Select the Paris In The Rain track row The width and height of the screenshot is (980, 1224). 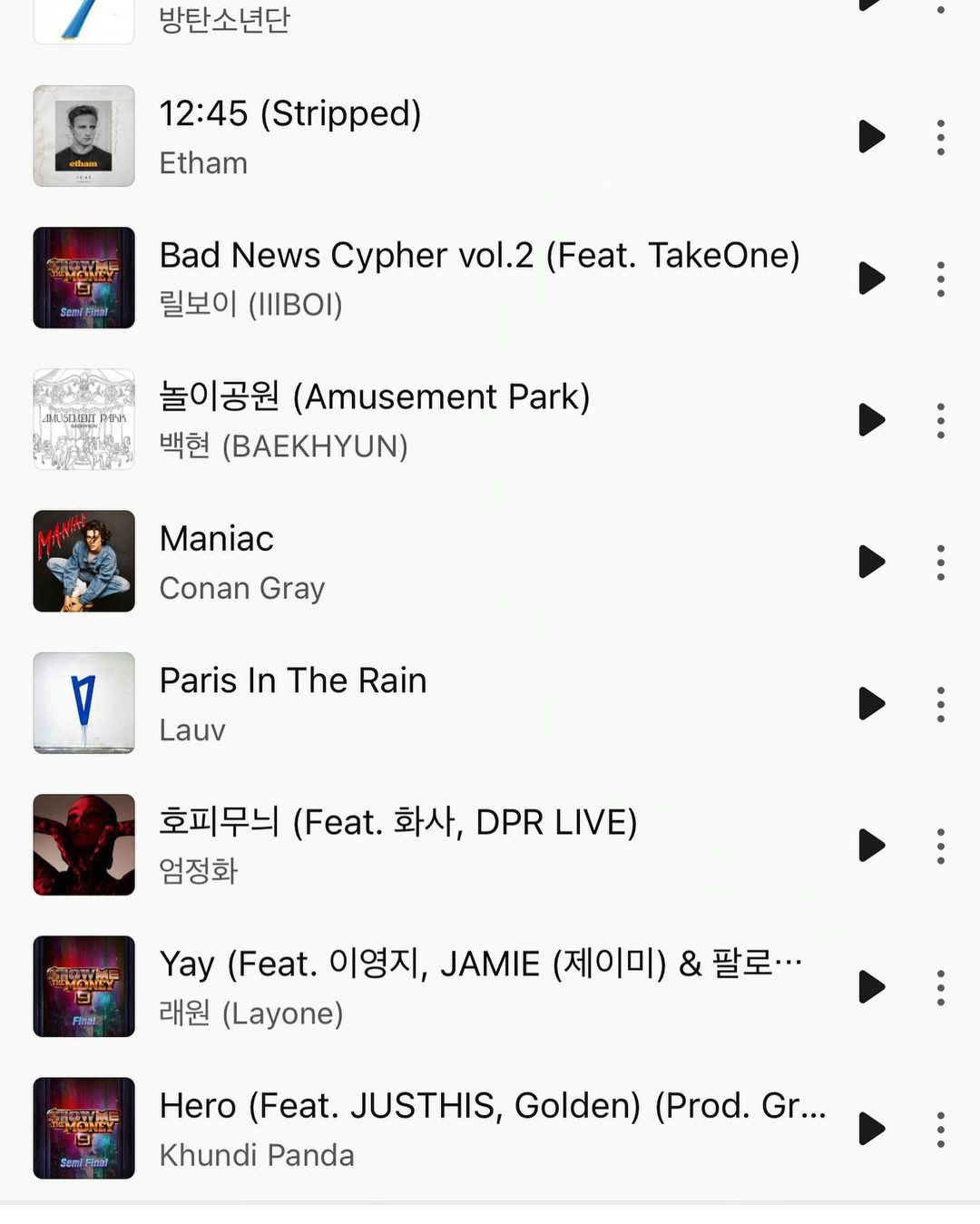[x=454, y=703]
